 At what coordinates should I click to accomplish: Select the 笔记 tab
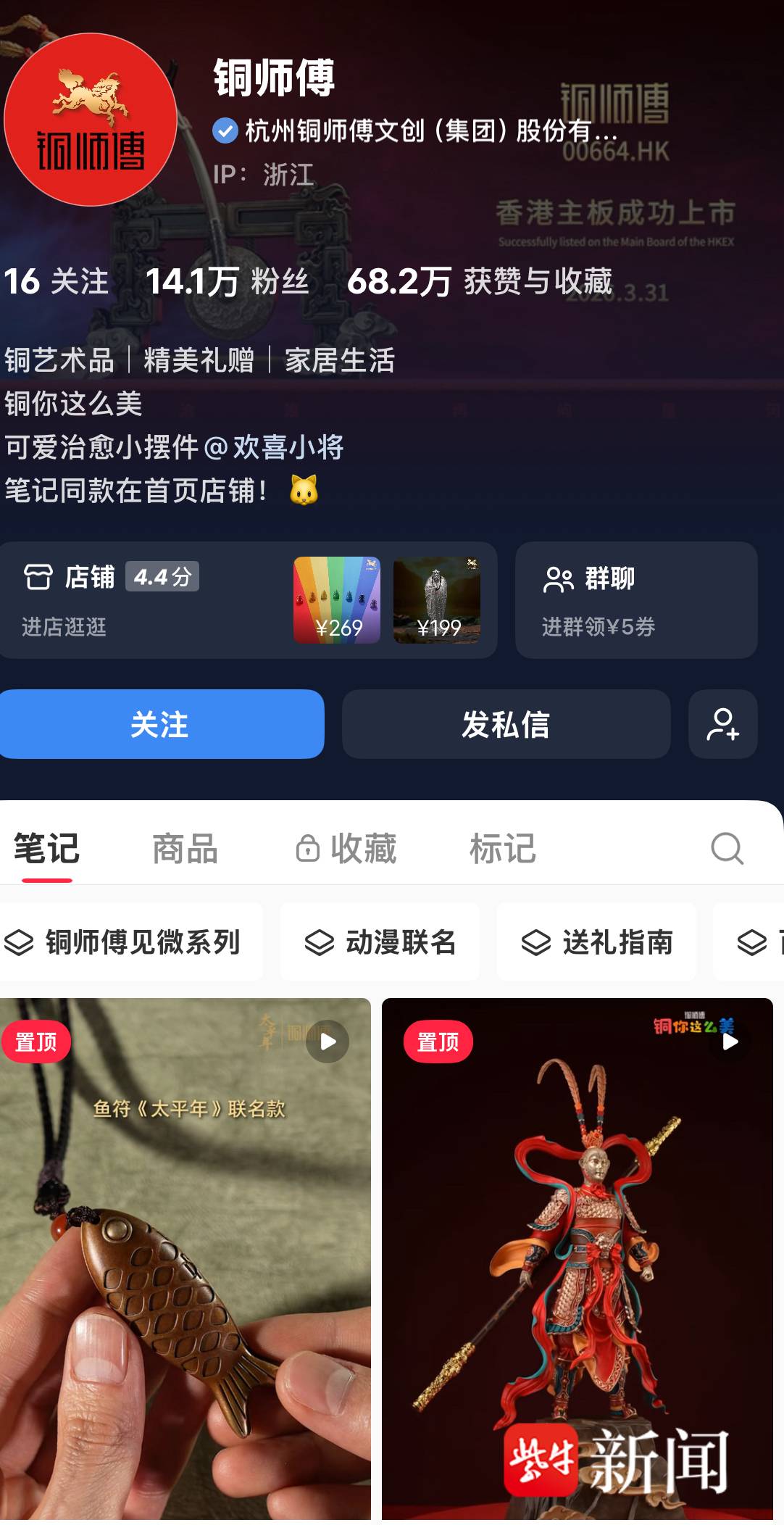point(46,848)
